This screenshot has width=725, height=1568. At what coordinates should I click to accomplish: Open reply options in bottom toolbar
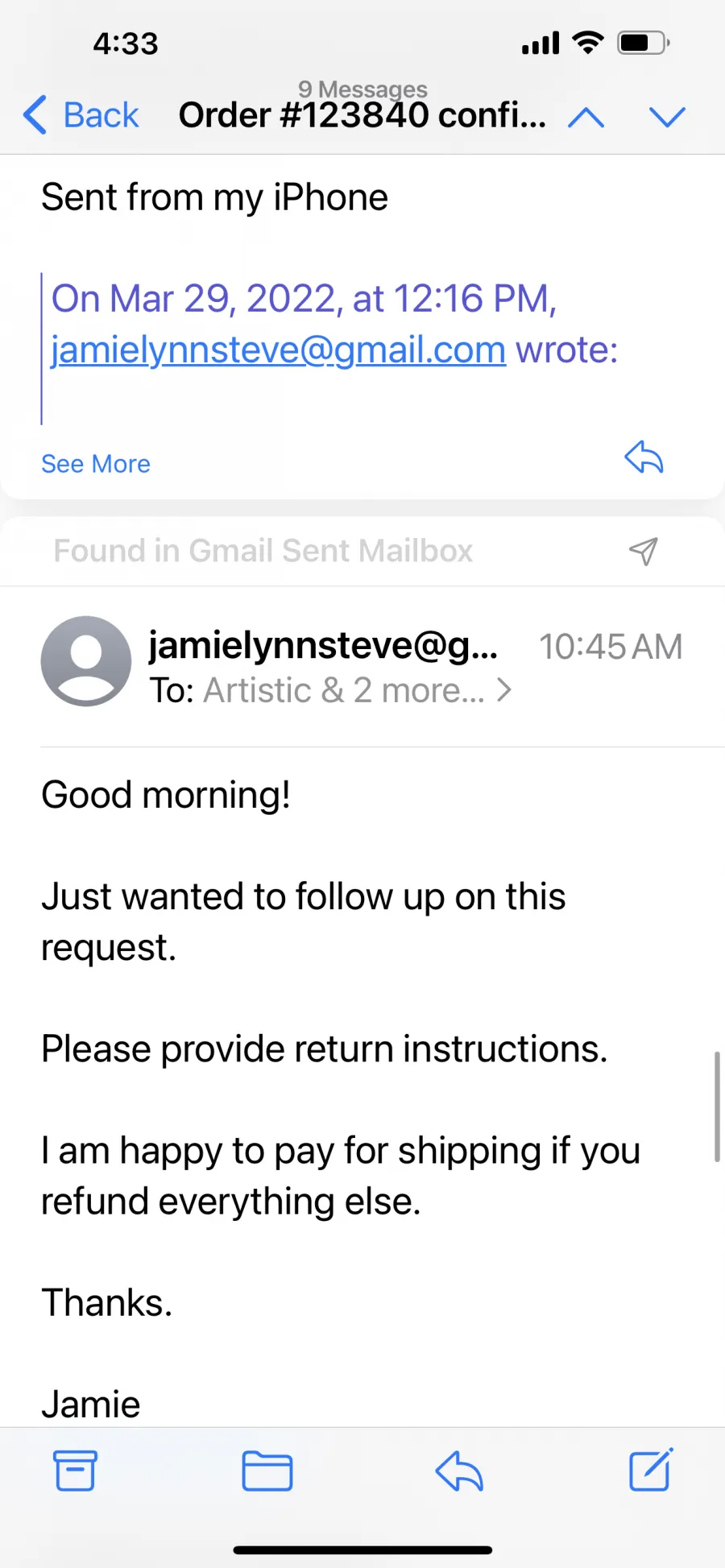point(459,1471)
